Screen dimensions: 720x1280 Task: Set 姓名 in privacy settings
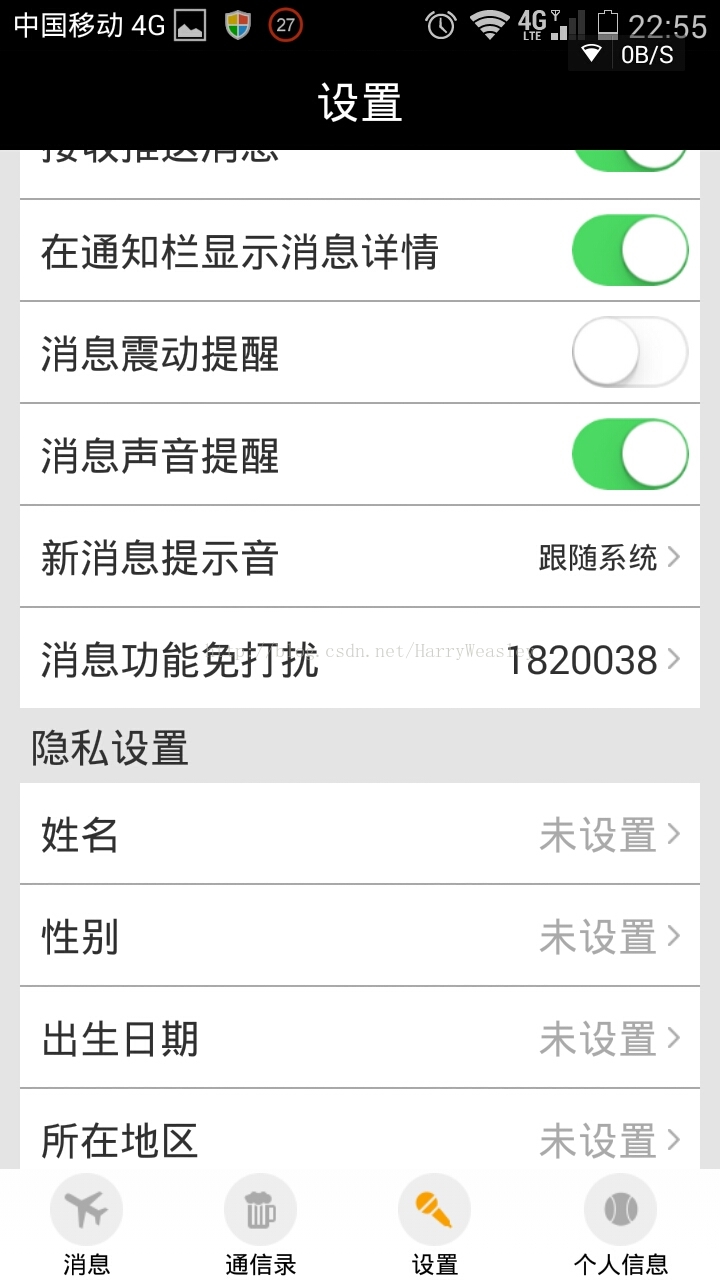360,834
